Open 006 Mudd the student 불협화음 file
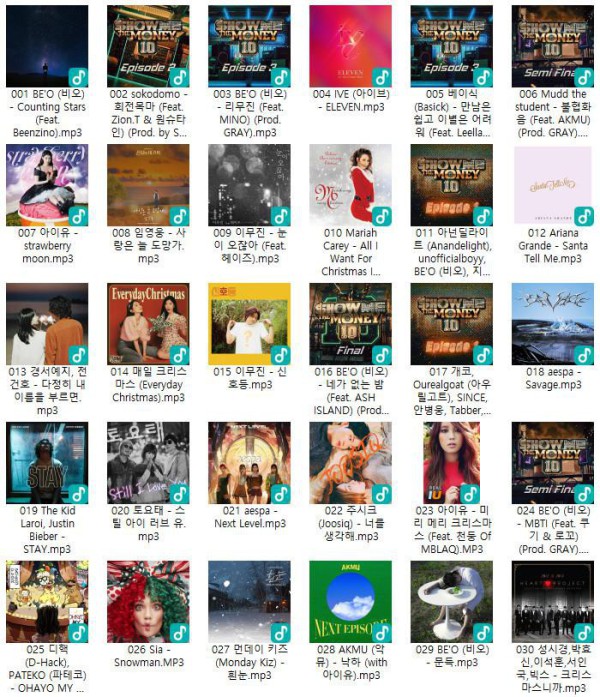This screenshot has height=697, width=600. [x=552, y=46]
